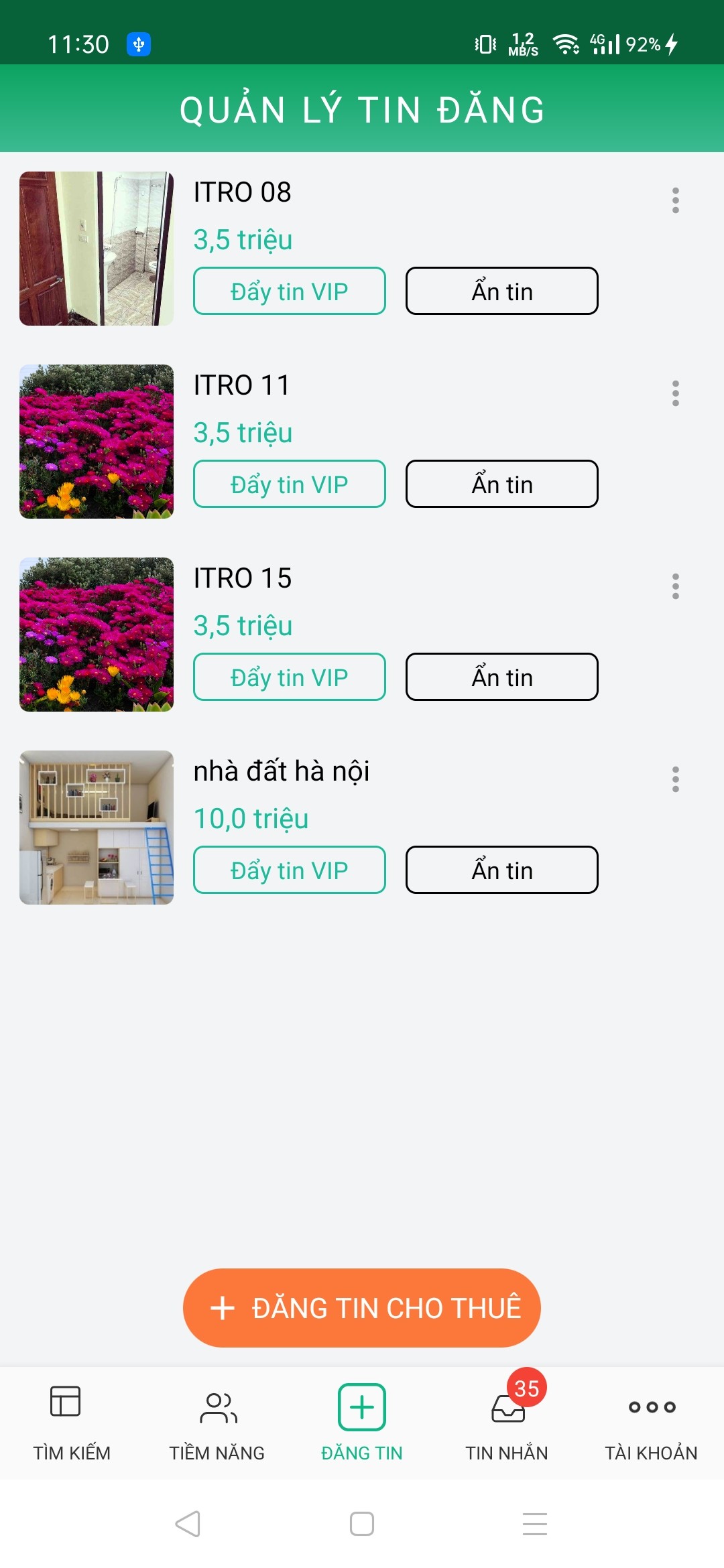Choose Đẩy tin VIP for nhà đất hà nội

tap(289, 870)
